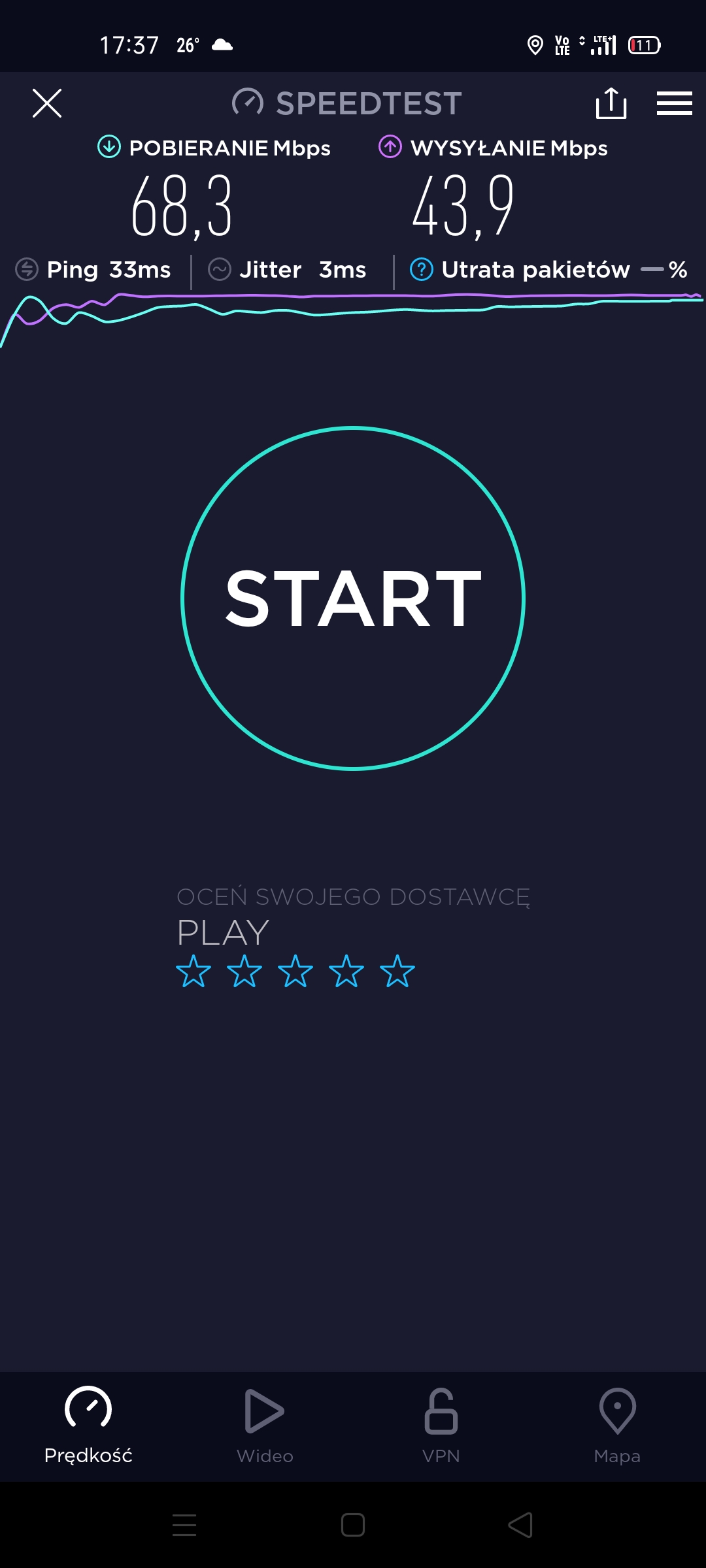Switch to the VPN tab
Screen dimensions: 706x1568
pos(441,1426)
